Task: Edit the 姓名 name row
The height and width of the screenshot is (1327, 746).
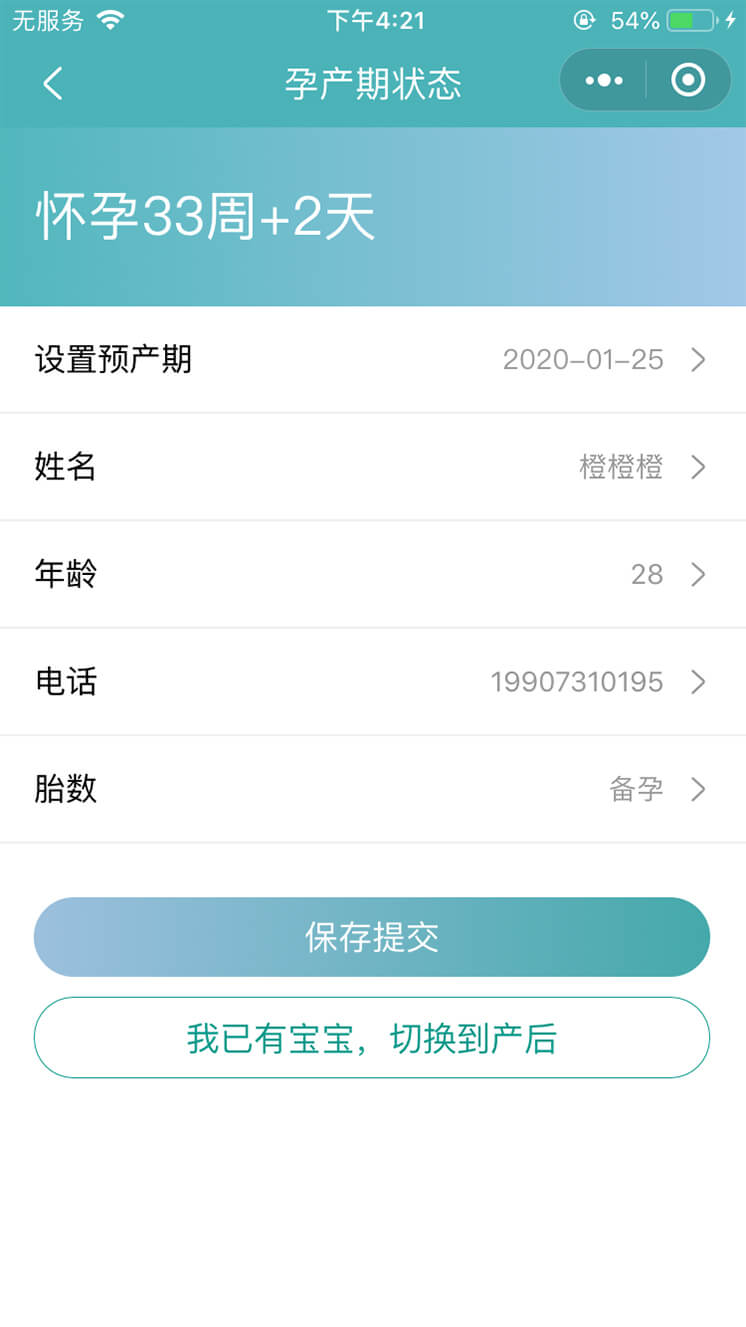Action: point(372,467)
